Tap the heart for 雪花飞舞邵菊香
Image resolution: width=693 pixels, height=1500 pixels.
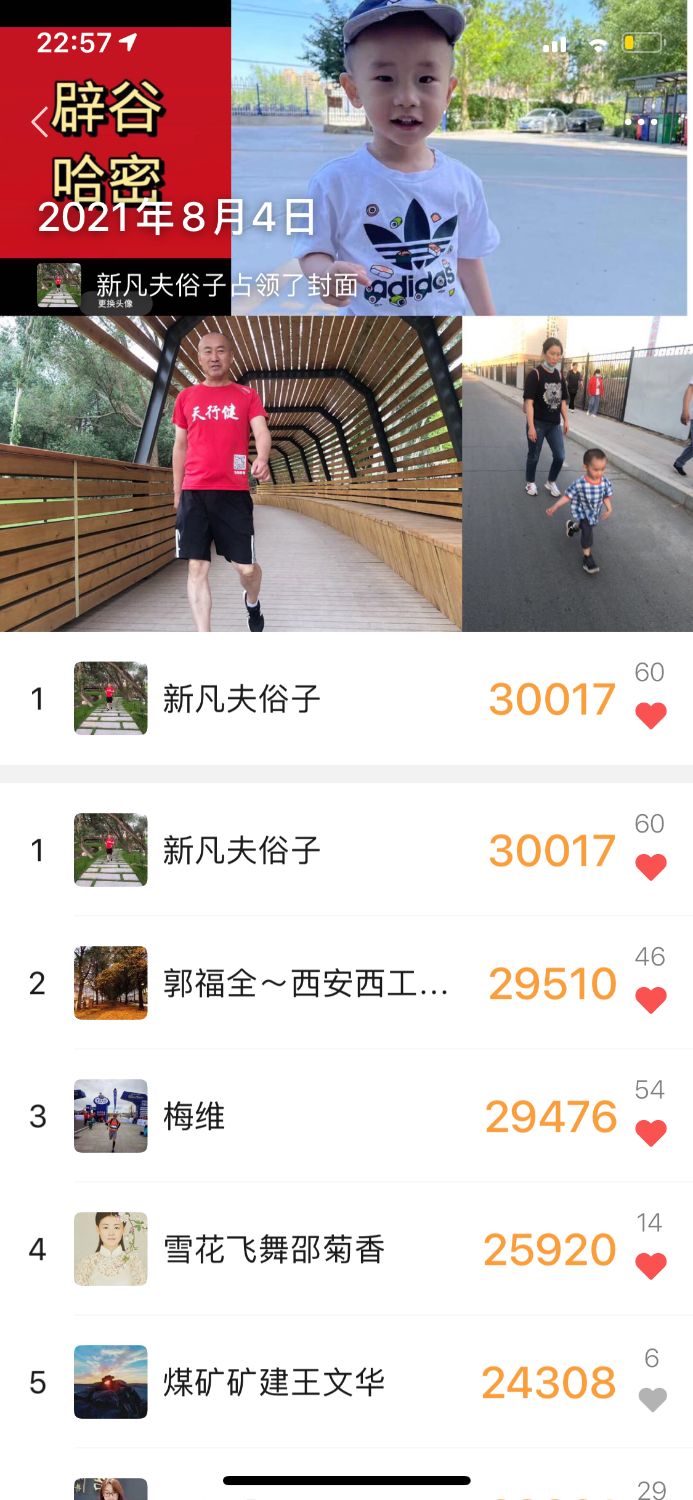coord(651,1266)
